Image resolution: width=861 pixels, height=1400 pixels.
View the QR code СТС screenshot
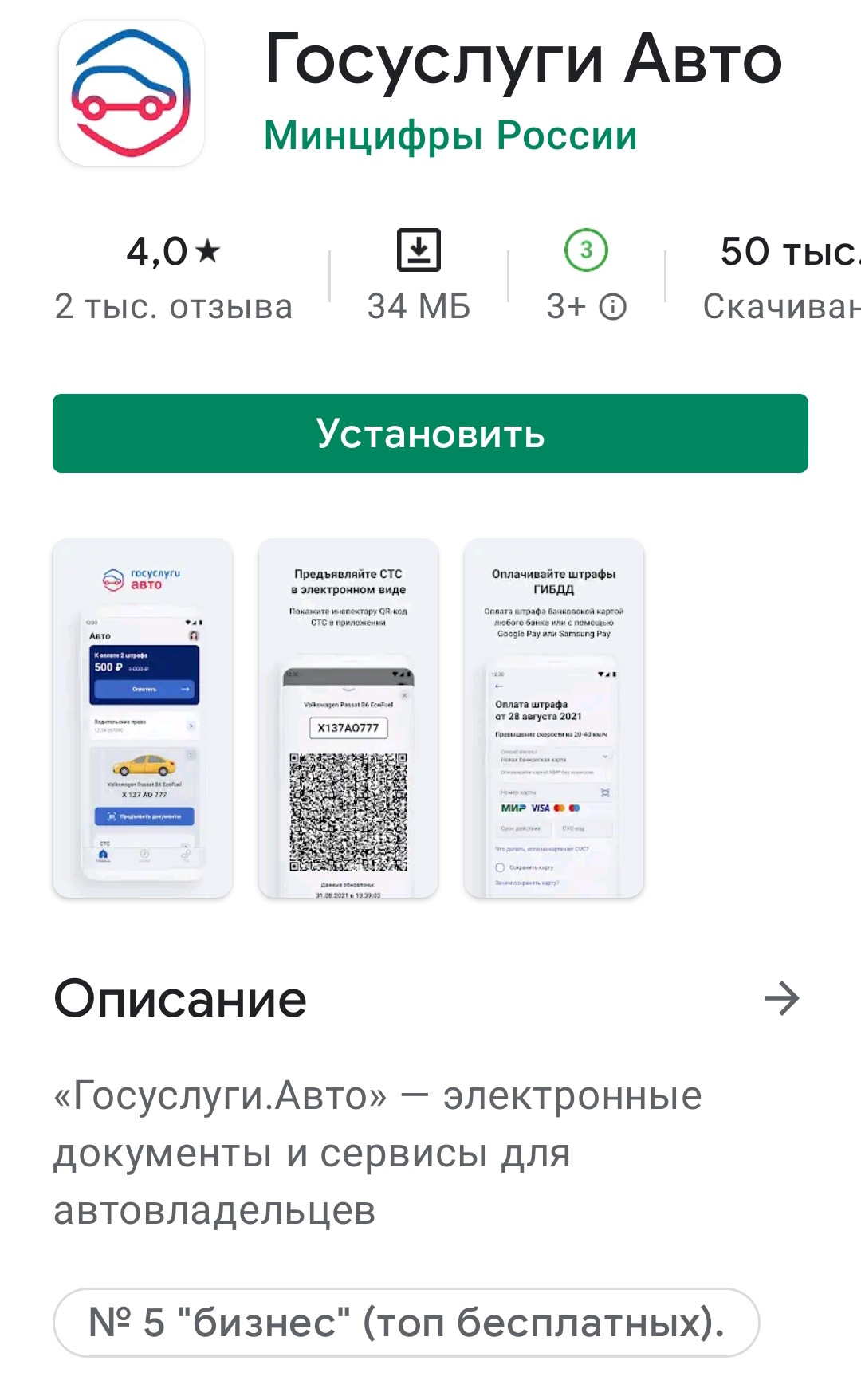click(x=348, y=718)
